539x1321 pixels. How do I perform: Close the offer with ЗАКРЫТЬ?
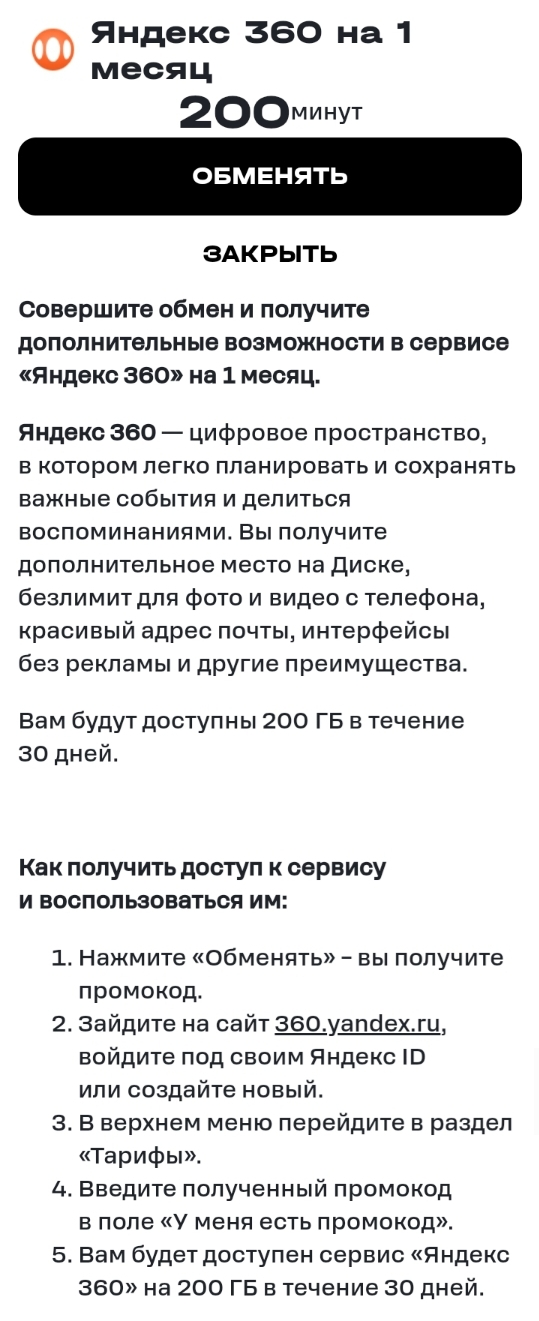point(270,254)
